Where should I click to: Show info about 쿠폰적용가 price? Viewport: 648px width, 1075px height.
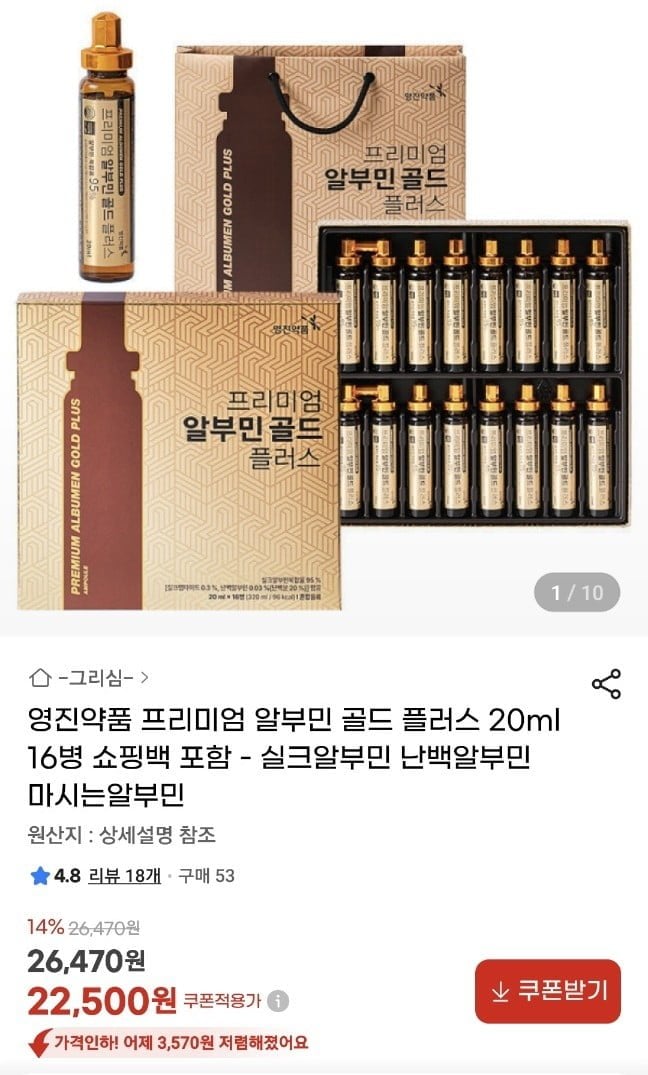click(279, 1000)
